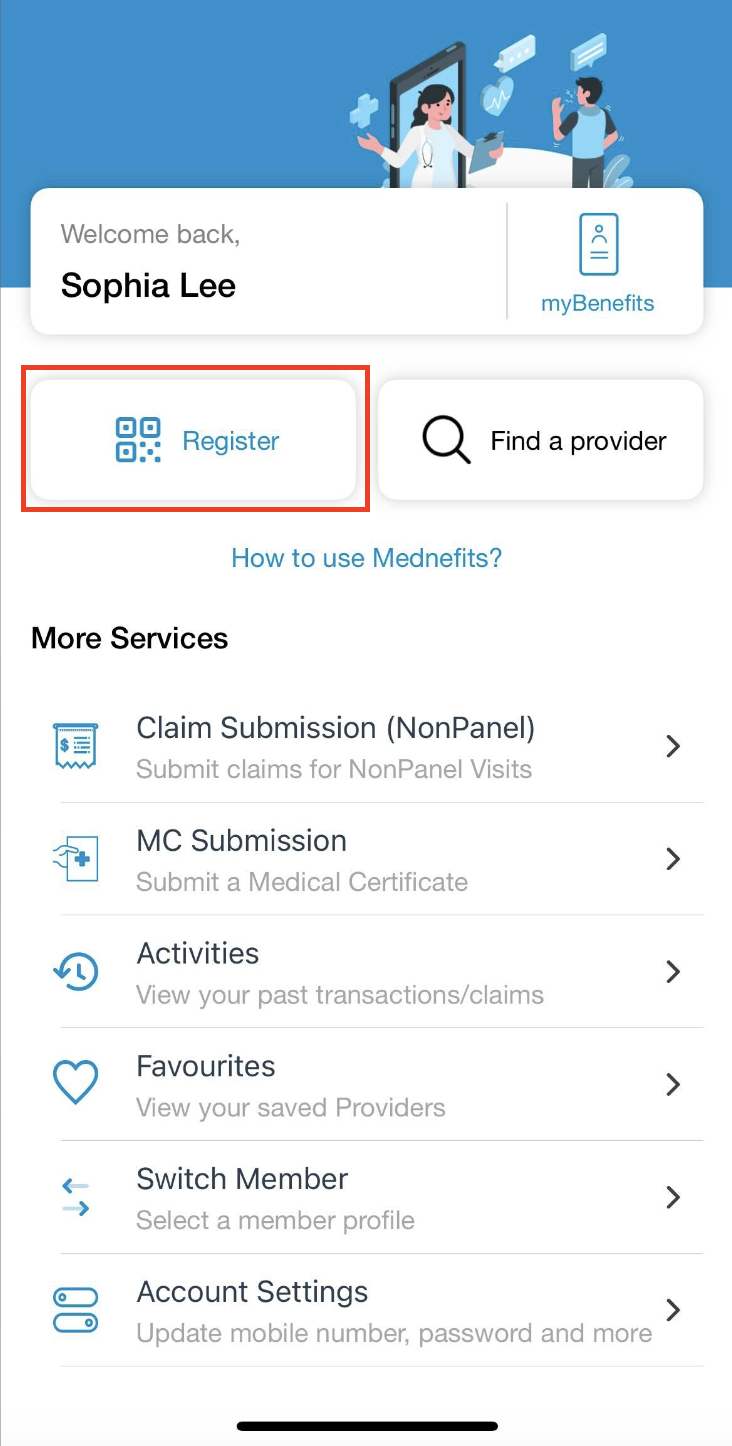Open the How to use Mednefits link
This screenshot has width=732, height=1446.
pyautogui.click(x=366, y=557)
